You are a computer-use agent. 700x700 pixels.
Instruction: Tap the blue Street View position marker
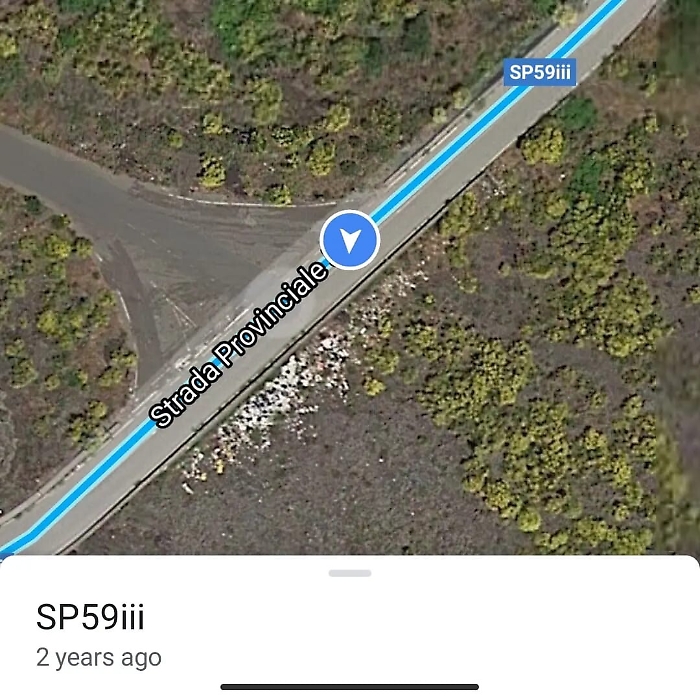[x=350, y=240]
